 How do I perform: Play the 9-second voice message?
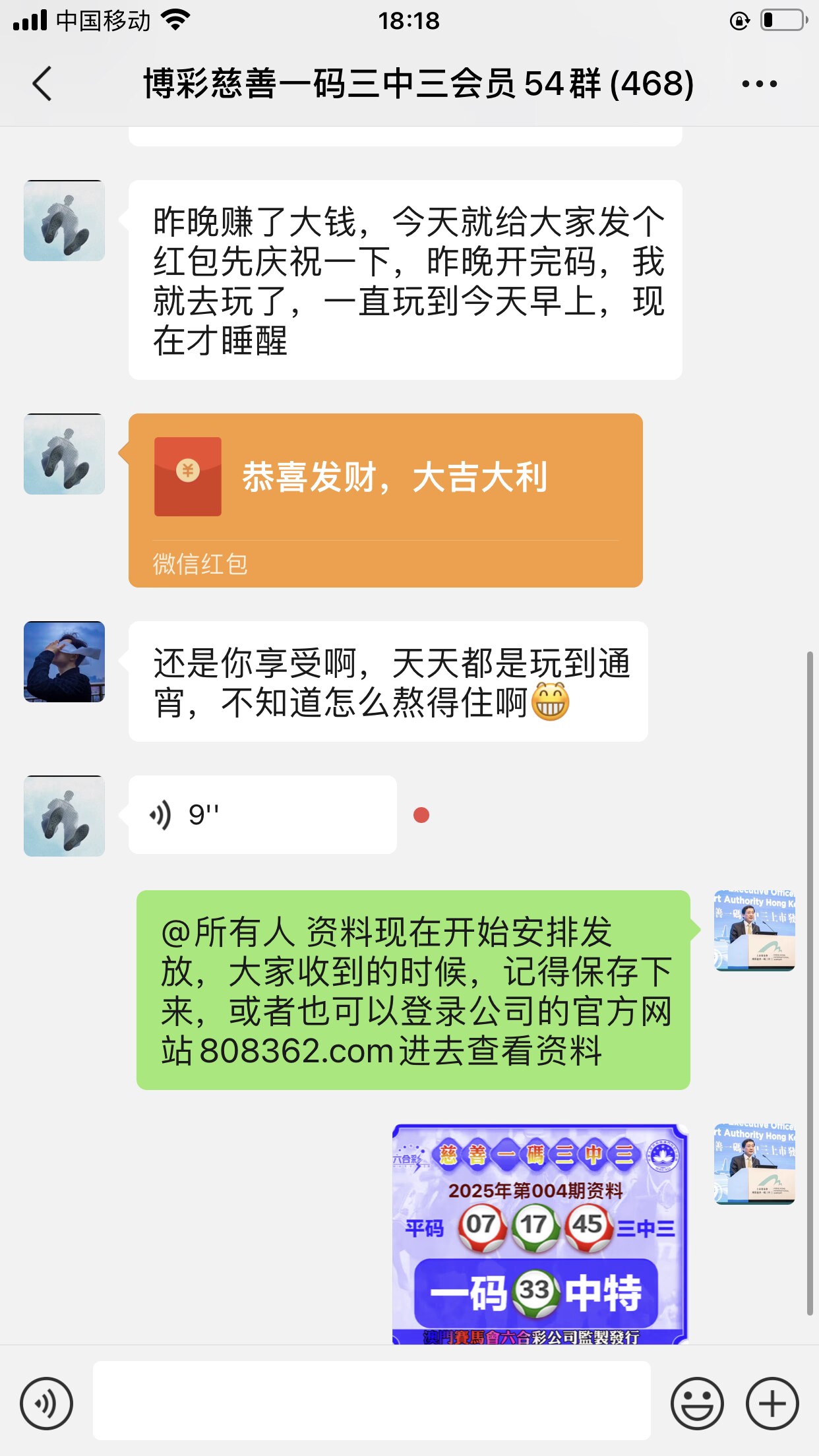262,814
